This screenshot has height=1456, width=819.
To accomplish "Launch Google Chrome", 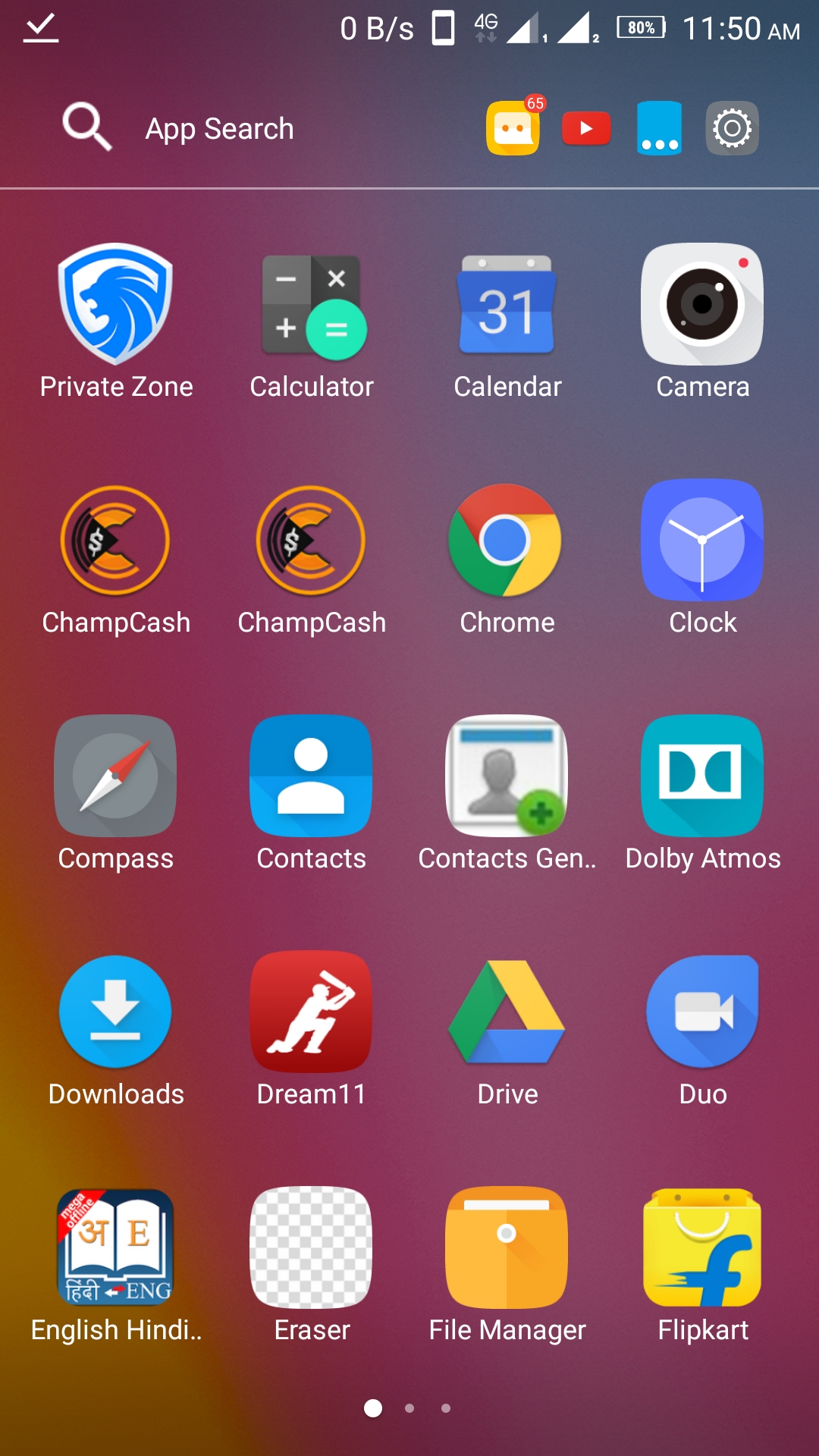I will 507,540.
